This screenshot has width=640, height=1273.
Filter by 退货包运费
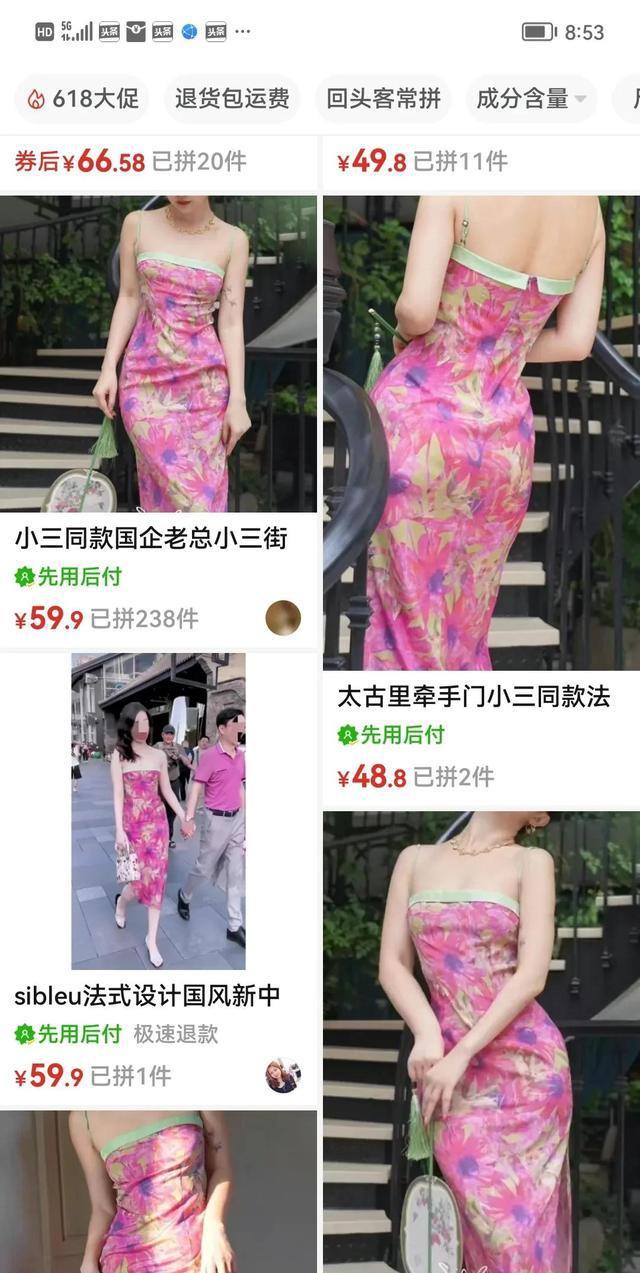coord(232,99)
